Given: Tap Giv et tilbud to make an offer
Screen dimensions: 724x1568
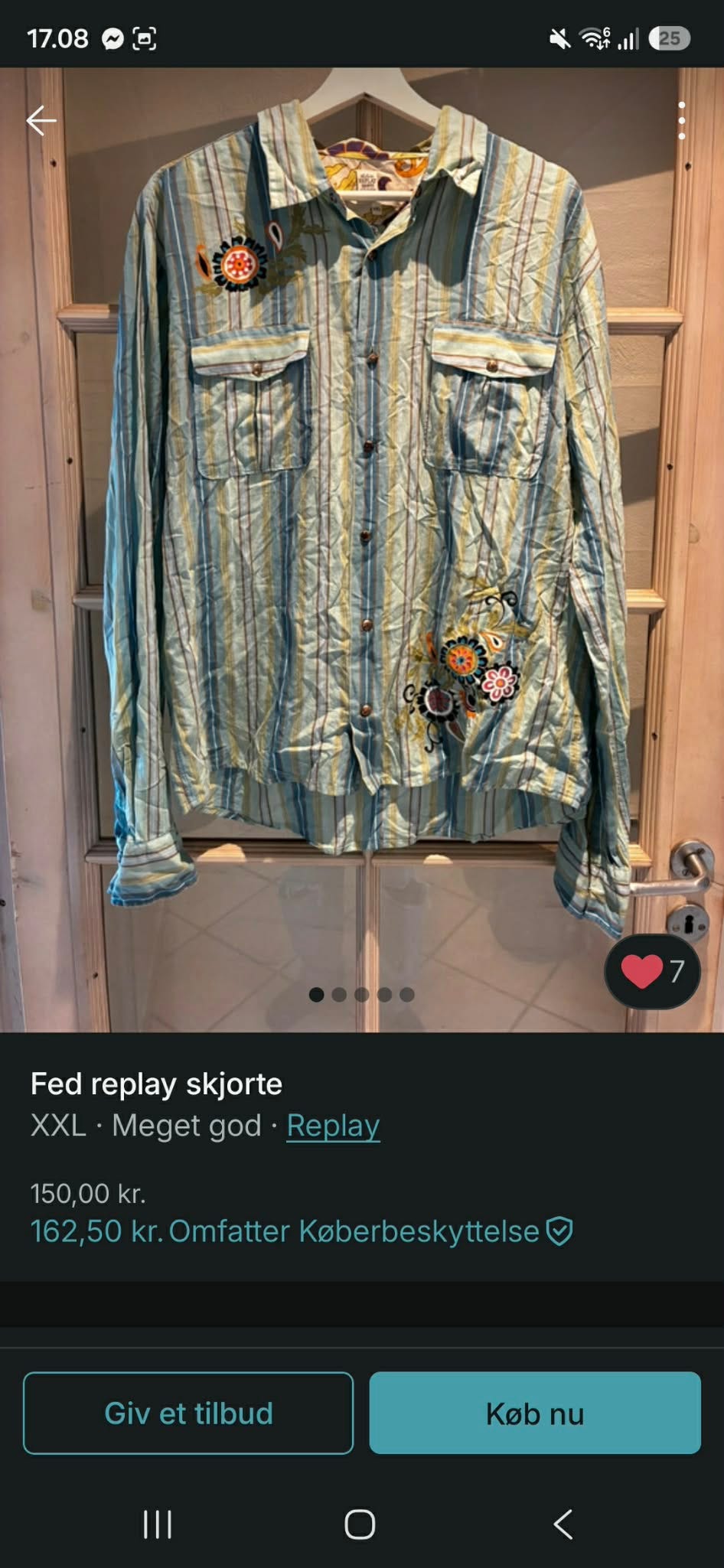Looking at the screenshot, I should click(188, 1413).
